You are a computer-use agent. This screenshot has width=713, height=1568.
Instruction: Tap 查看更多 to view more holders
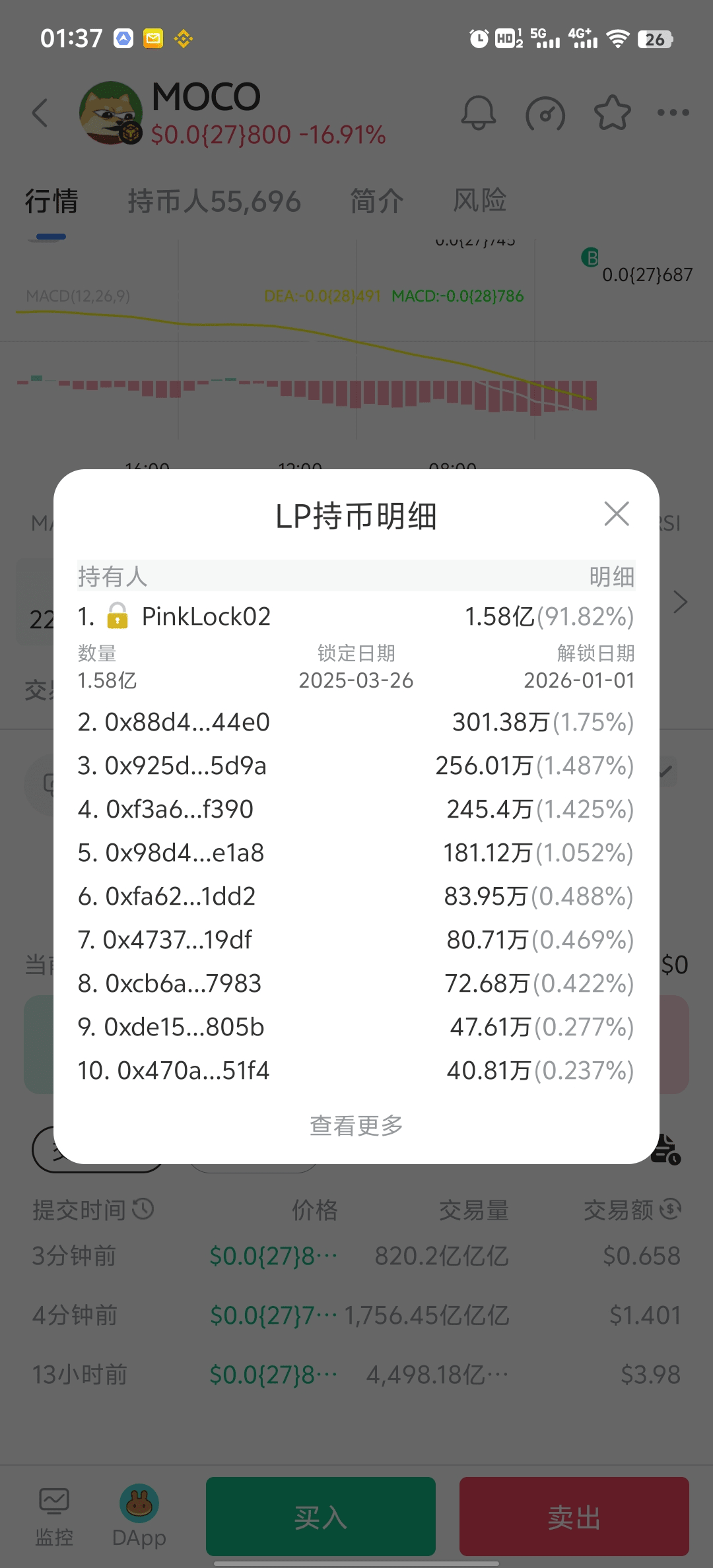pyautogui.click(x=356, y=1125)
